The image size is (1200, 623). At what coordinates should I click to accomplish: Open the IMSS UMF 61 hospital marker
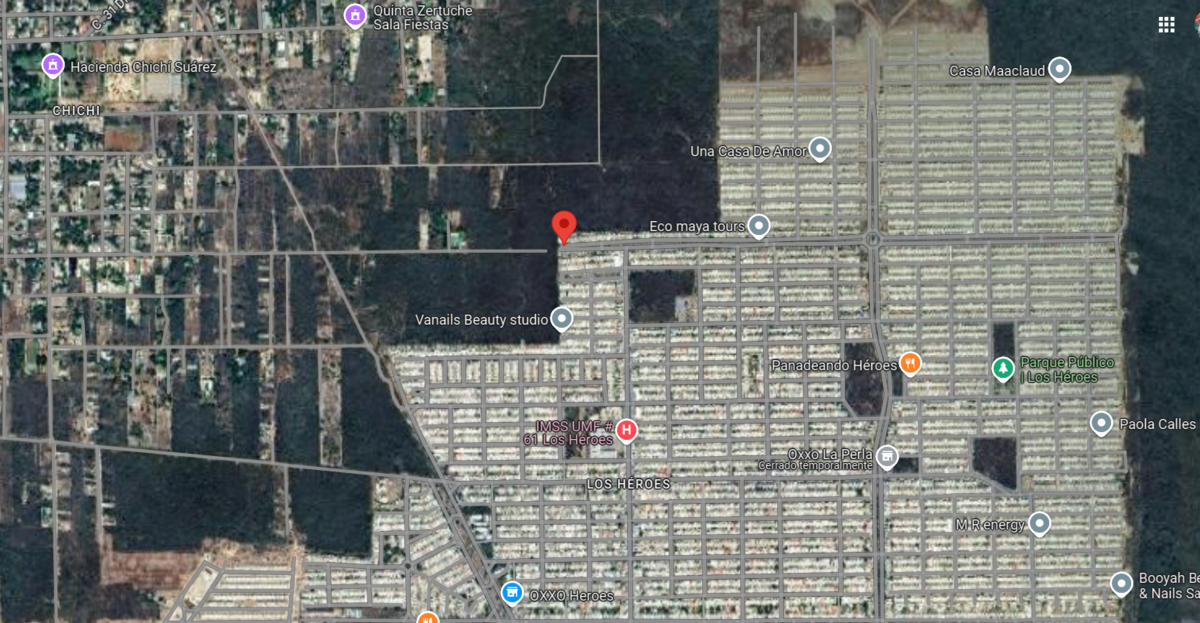tap(627, 431)
